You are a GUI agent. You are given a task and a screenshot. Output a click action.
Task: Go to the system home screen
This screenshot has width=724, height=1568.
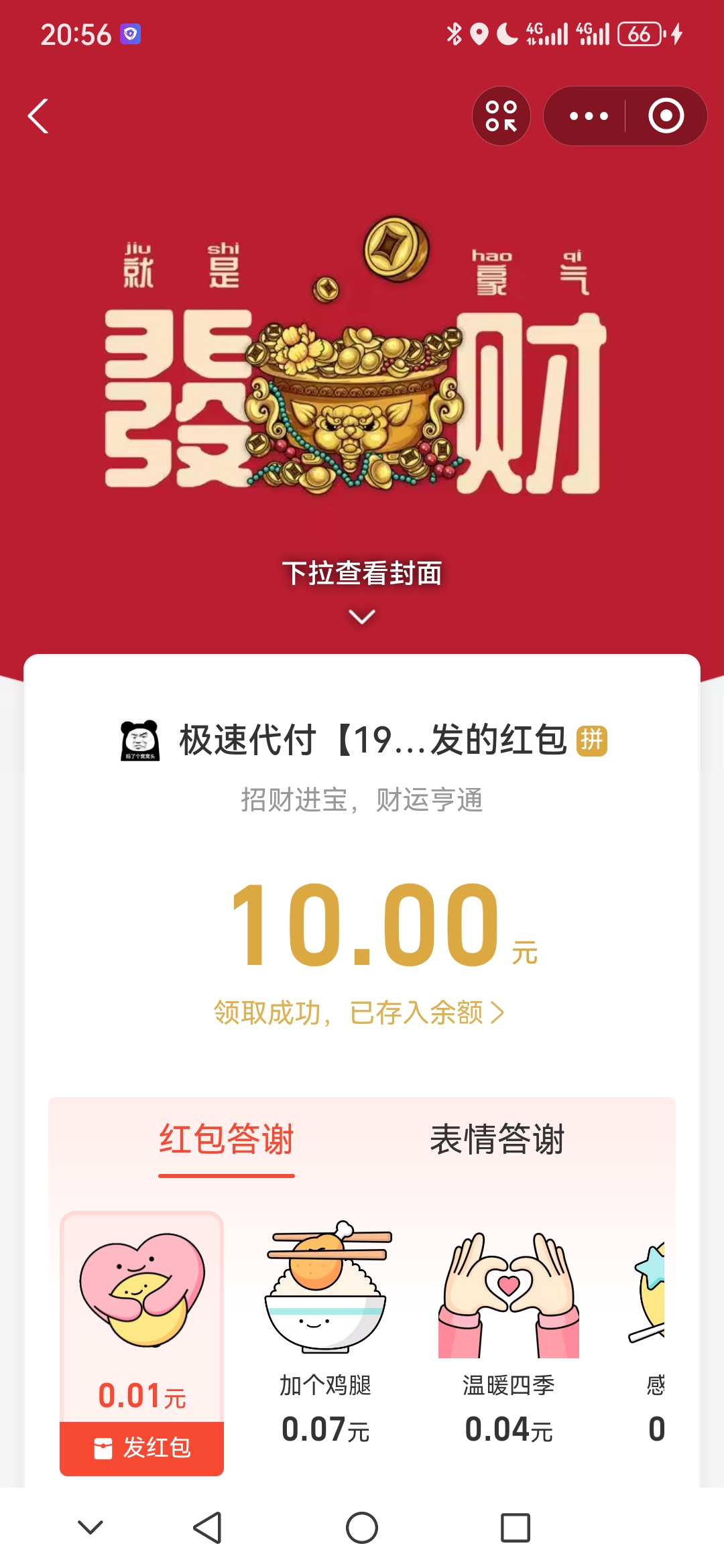(362, 1528)
